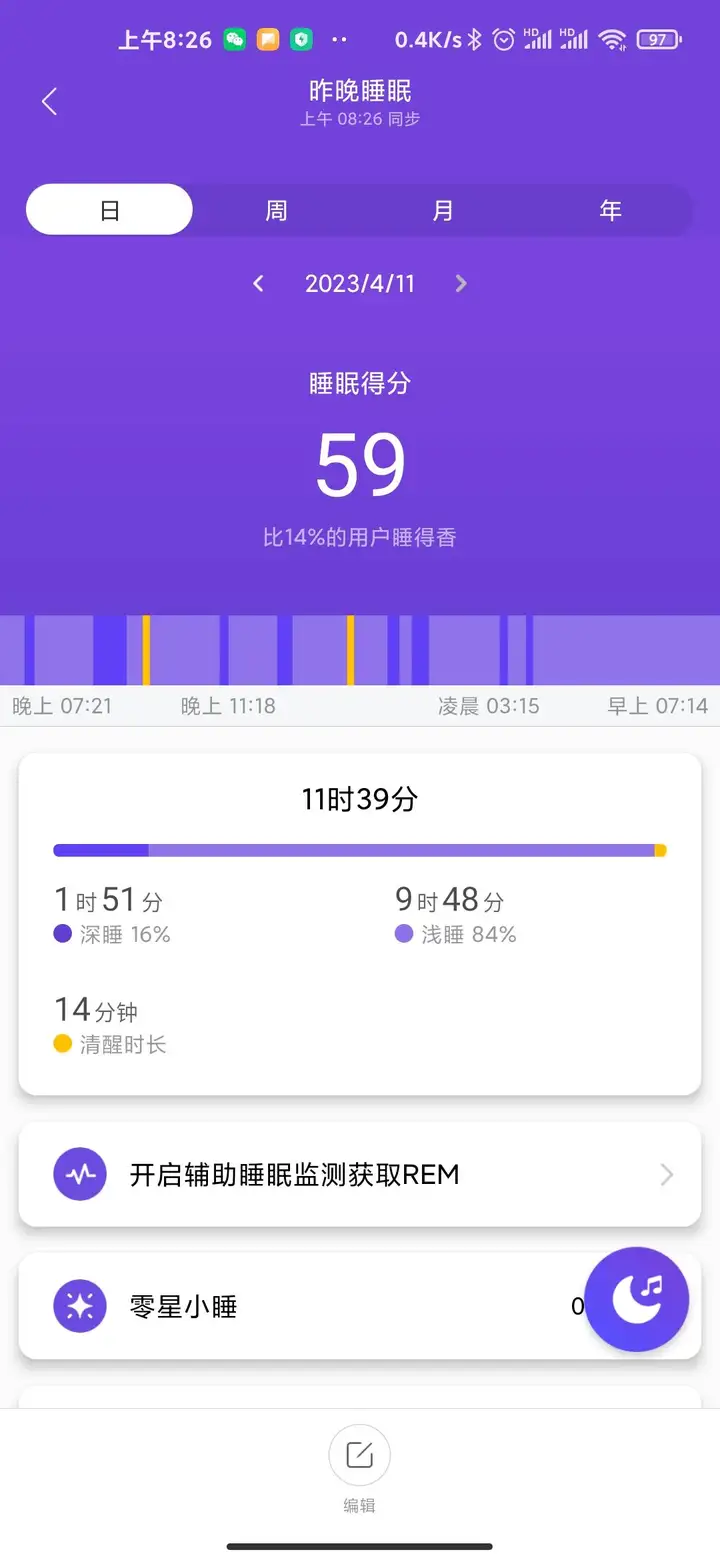The height and width of the screenshot is (1560, 720).
Task: Open the 零星小睡 naps row
Action: 300,1306
